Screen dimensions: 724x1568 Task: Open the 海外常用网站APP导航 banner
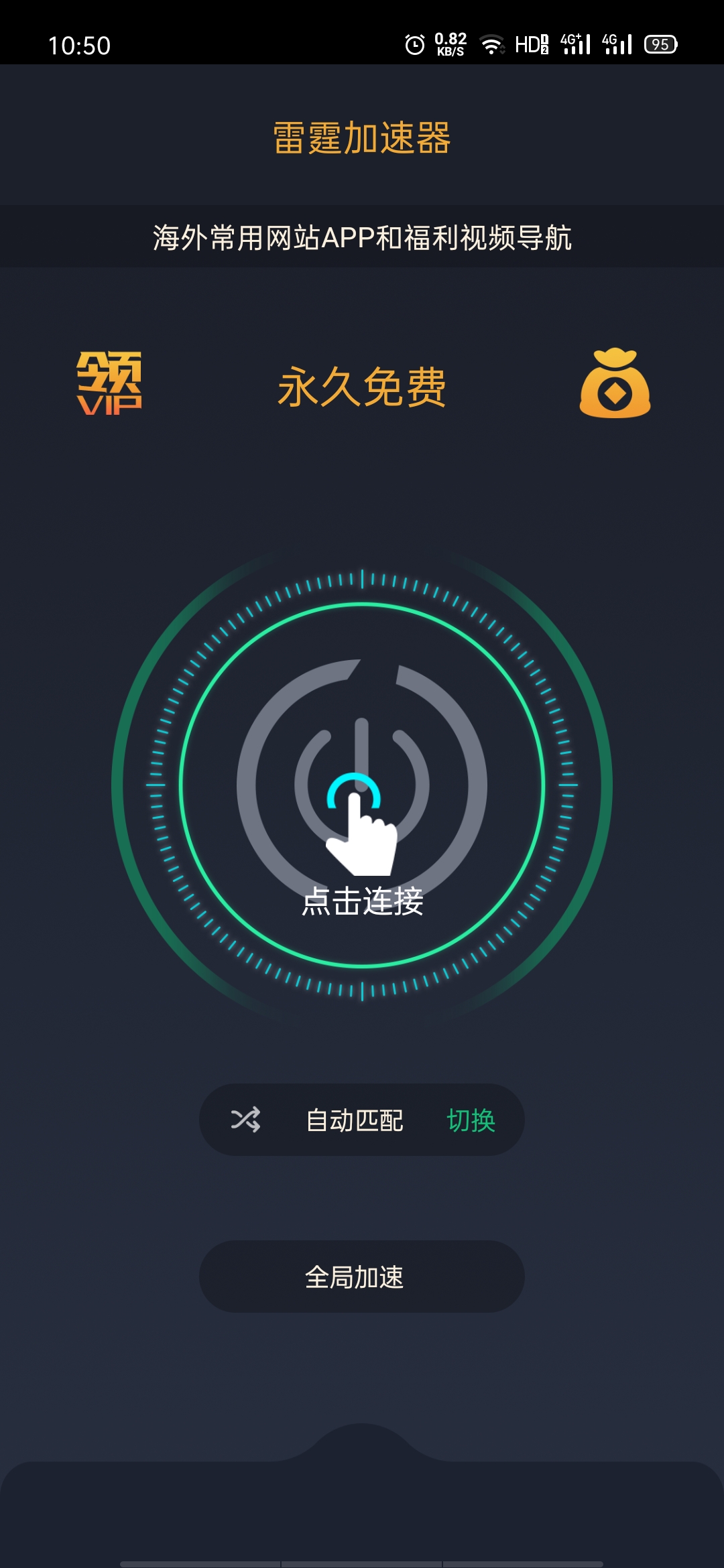coord(362,236)
